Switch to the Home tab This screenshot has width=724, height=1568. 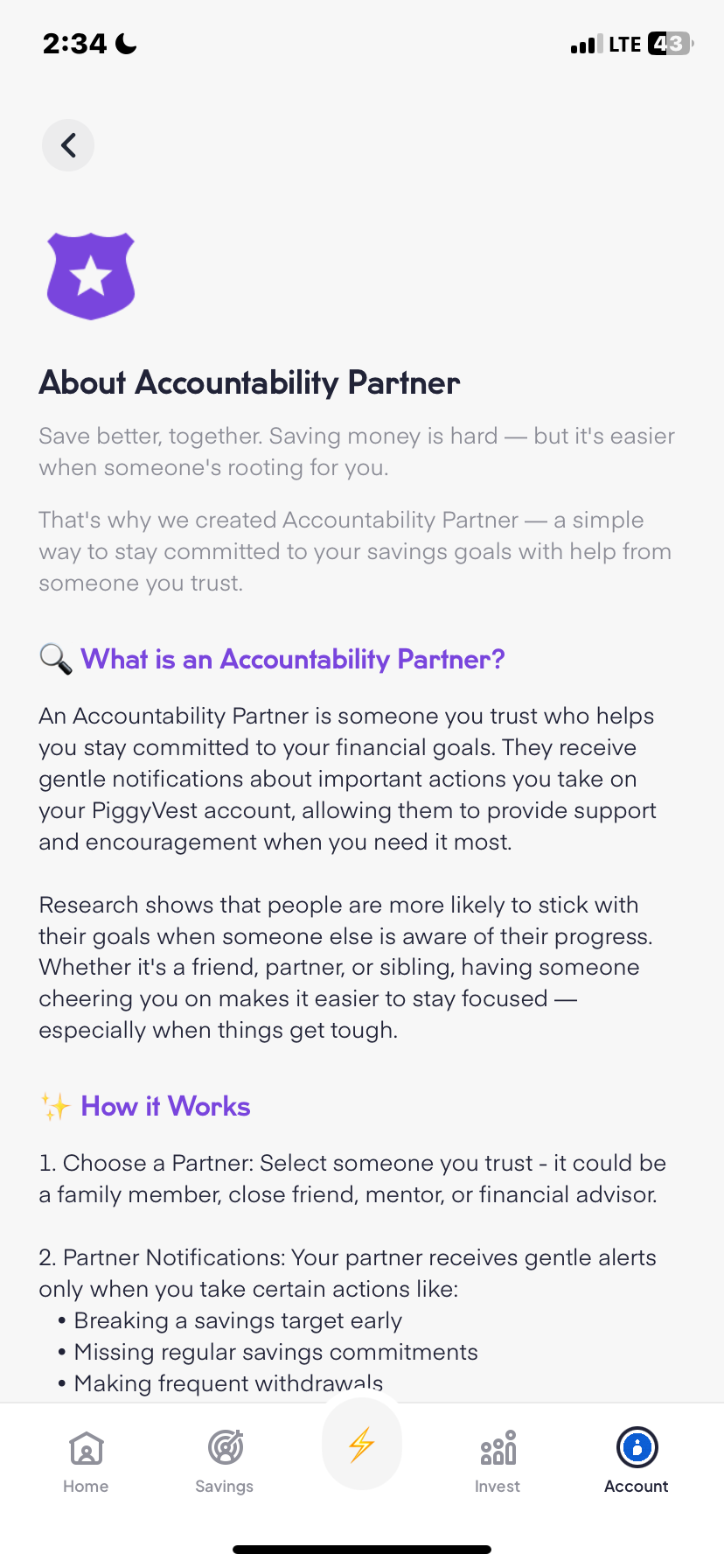coord(86,1460)
